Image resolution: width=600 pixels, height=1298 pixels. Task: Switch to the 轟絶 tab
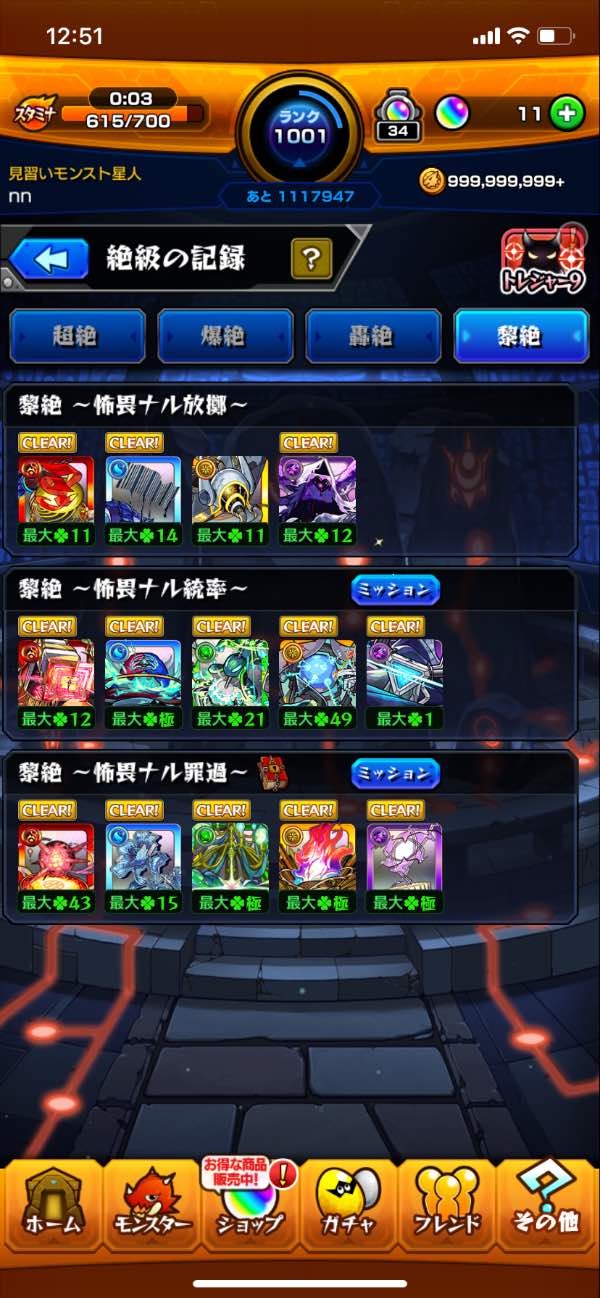(373, 336)
